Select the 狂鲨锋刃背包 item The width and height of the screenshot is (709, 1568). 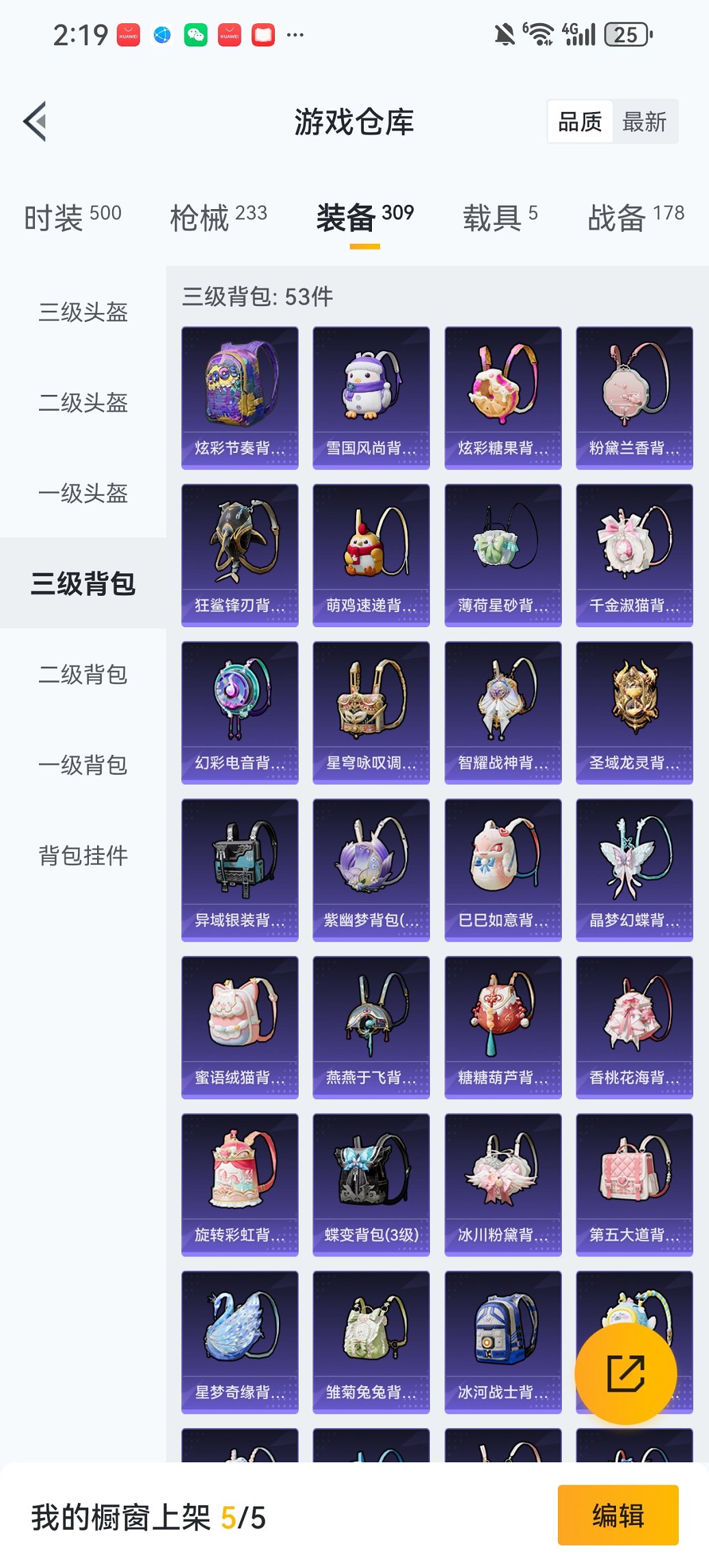pos(240,555)
